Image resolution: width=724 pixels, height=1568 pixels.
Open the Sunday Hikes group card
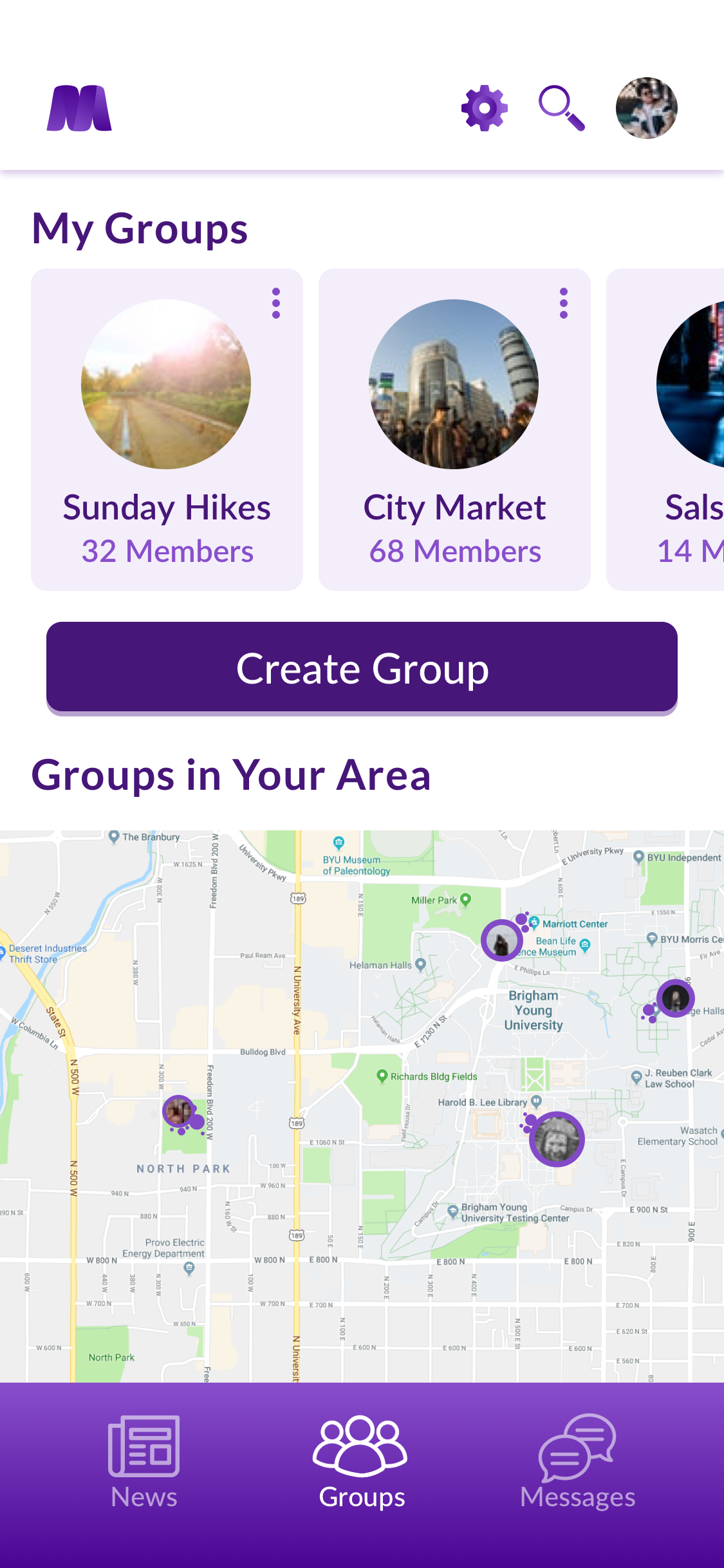pyautogui.click(x=167, y=429)
